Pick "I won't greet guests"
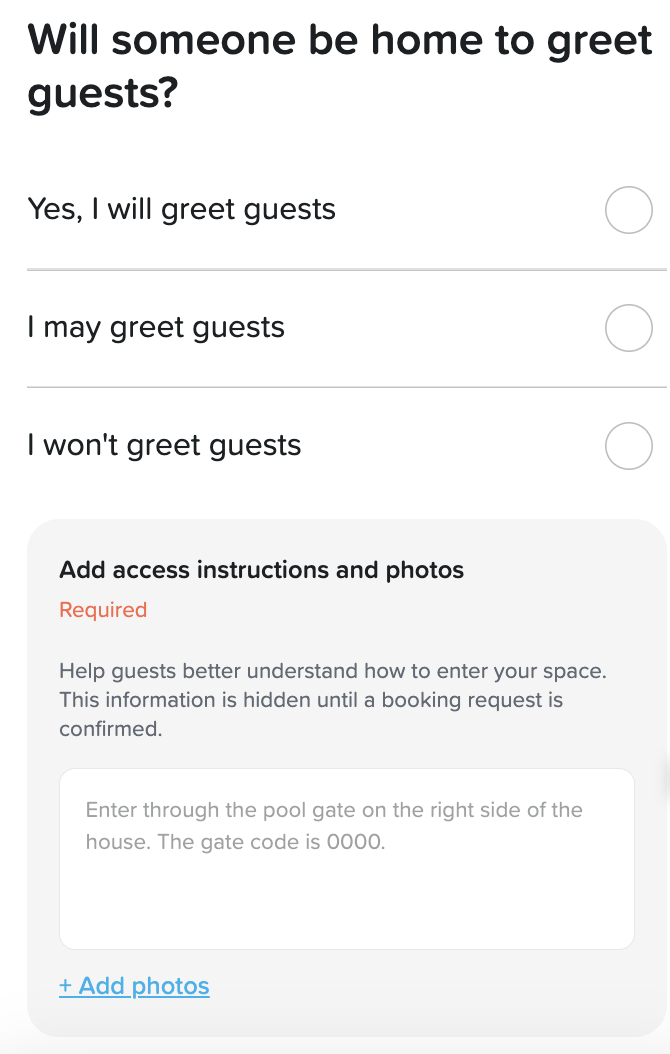This screenshot has height=1054, width=670. pyautogui.click(x=628, y=446)
